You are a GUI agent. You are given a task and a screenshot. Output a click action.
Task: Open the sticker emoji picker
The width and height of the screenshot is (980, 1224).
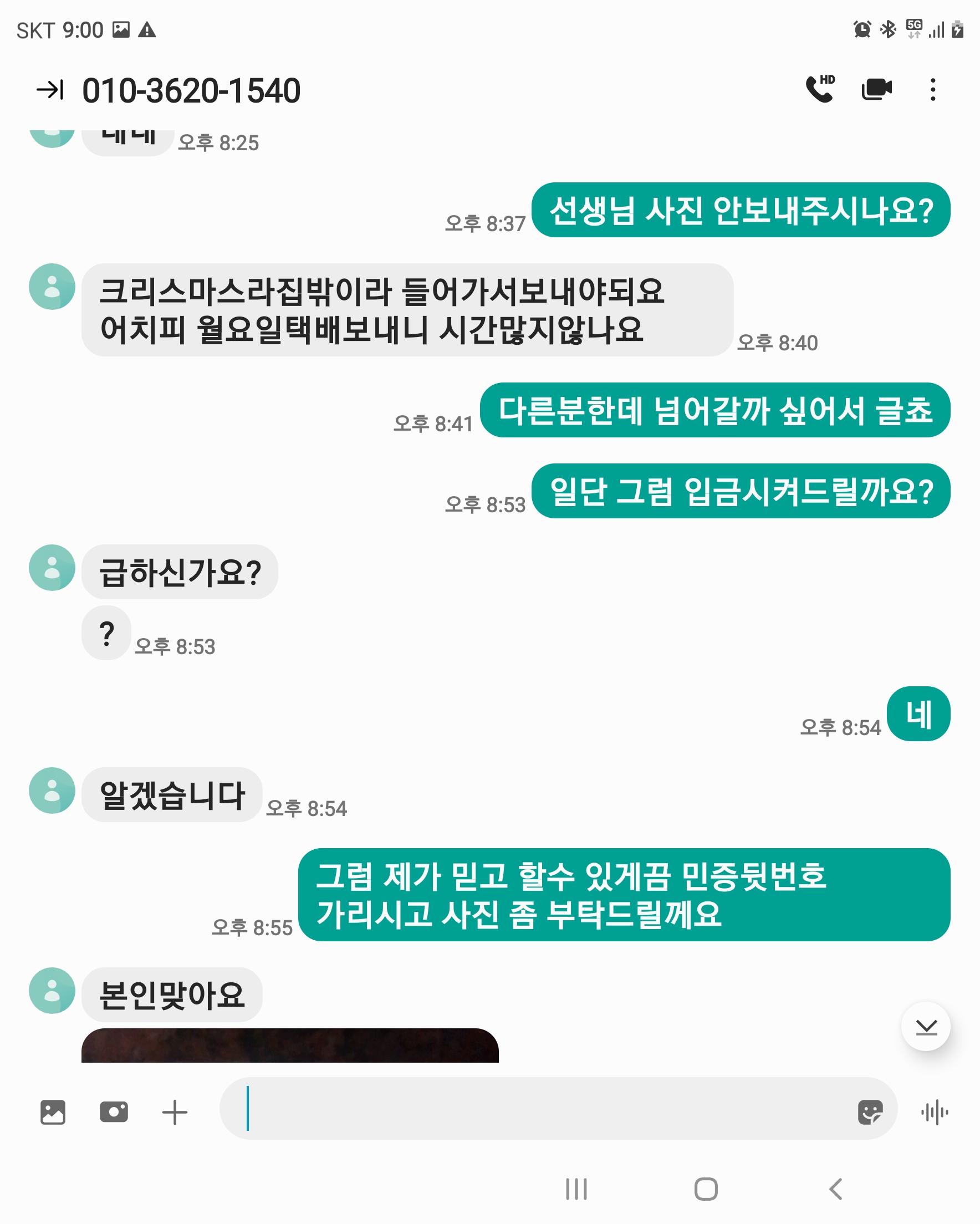click(x=869, y=1111)
